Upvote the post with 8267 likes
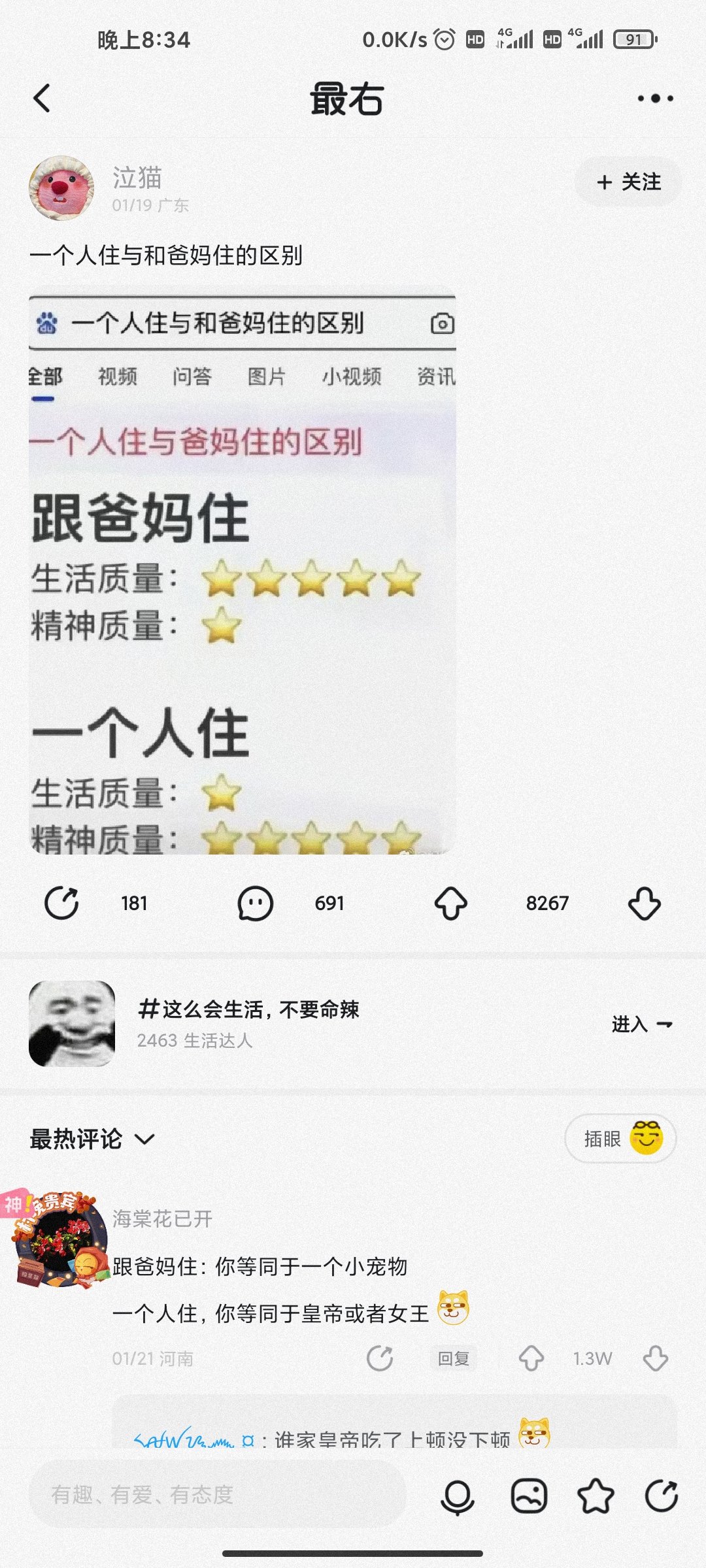This screenshot has height=1568, width=706. pyautogui.click(x=450, y=903)
